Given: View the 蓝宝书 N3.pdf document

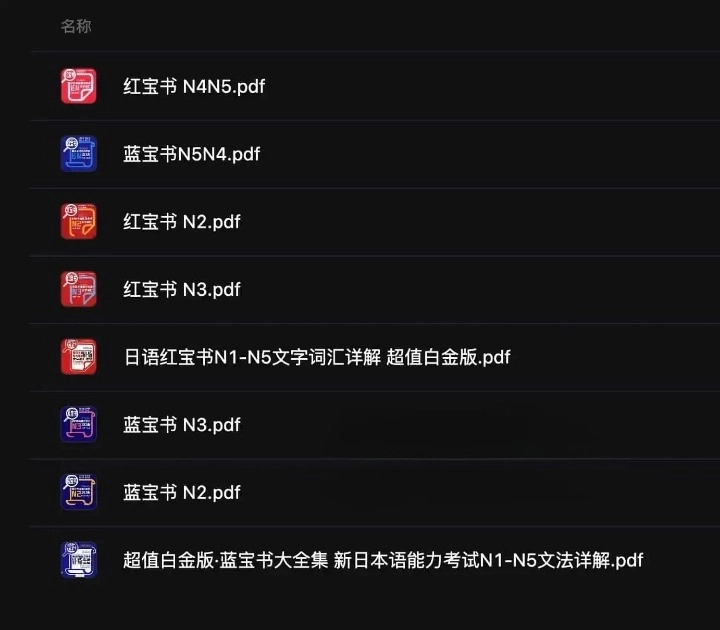Looking at the screenshot, I should click(181, 424).
